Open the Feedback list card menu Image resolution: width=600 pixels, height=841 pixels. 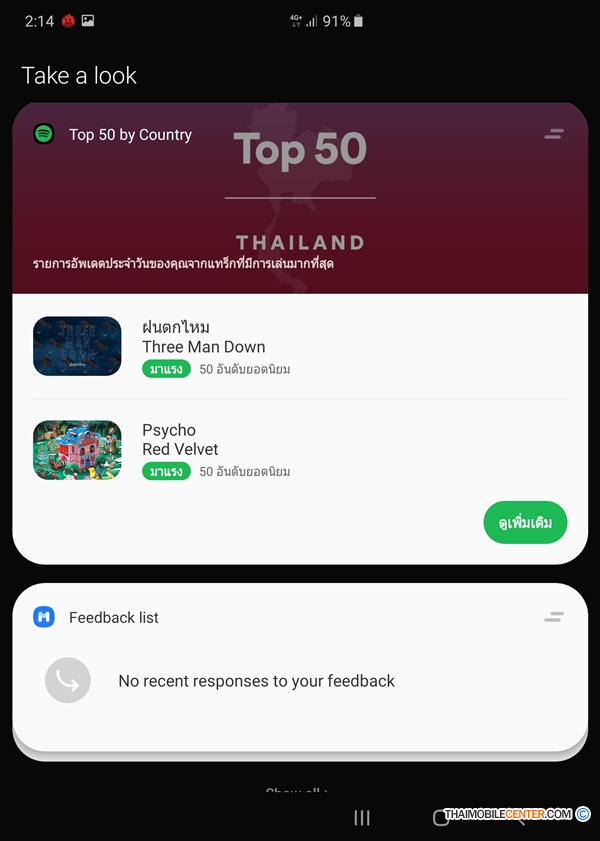pos(553,617)
